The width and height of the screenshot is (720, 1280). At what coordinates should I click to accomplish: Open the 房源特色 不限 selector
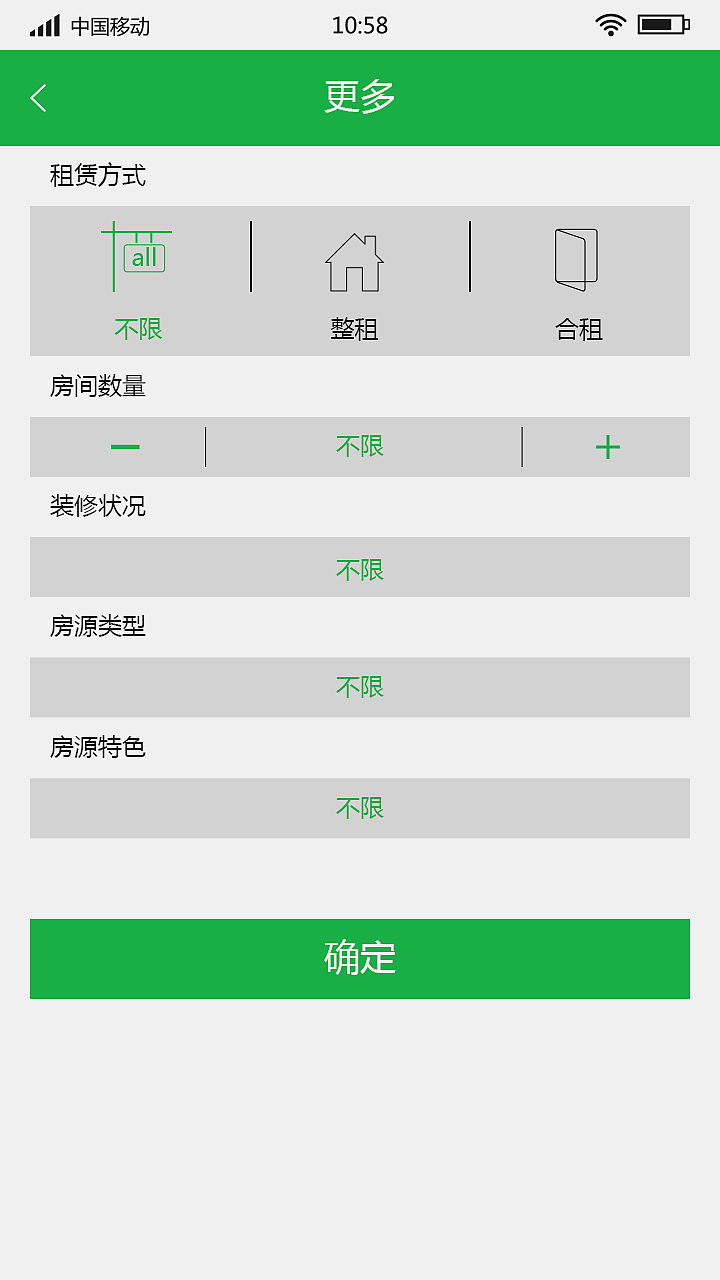360,808
